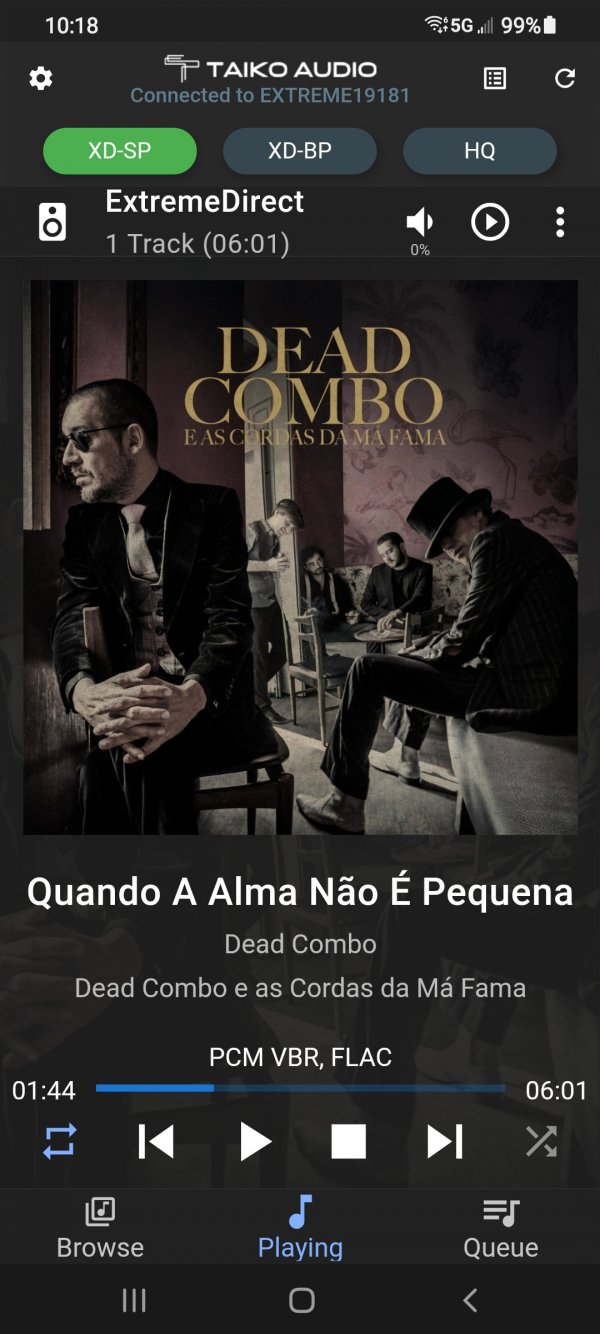The height and width of the screenshot is (1334, 600).
Task: Open the three-dot overflow menu
Action: click(560, 222)
